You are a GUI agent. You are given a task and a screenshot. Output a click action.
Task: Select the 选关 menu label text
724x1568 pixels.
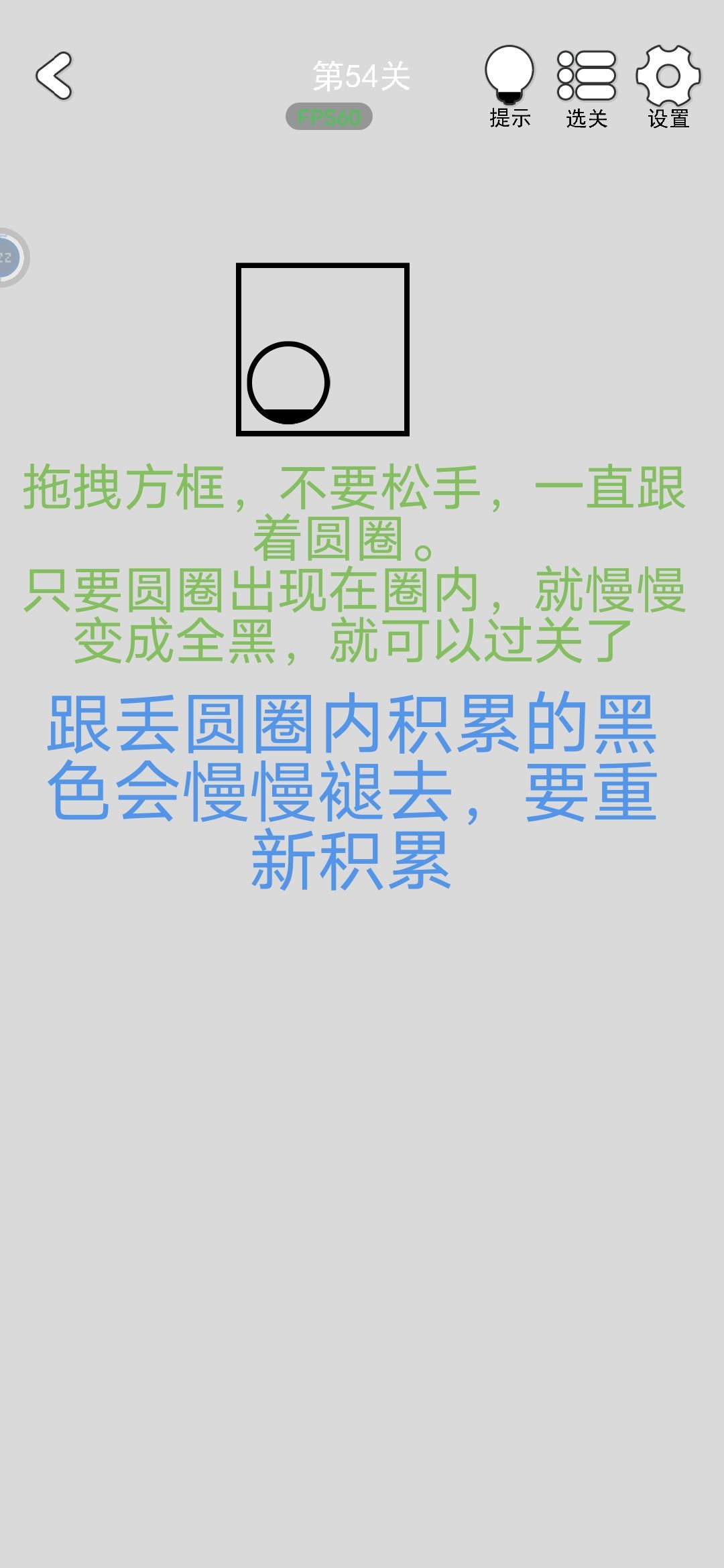tap(587, 117)
